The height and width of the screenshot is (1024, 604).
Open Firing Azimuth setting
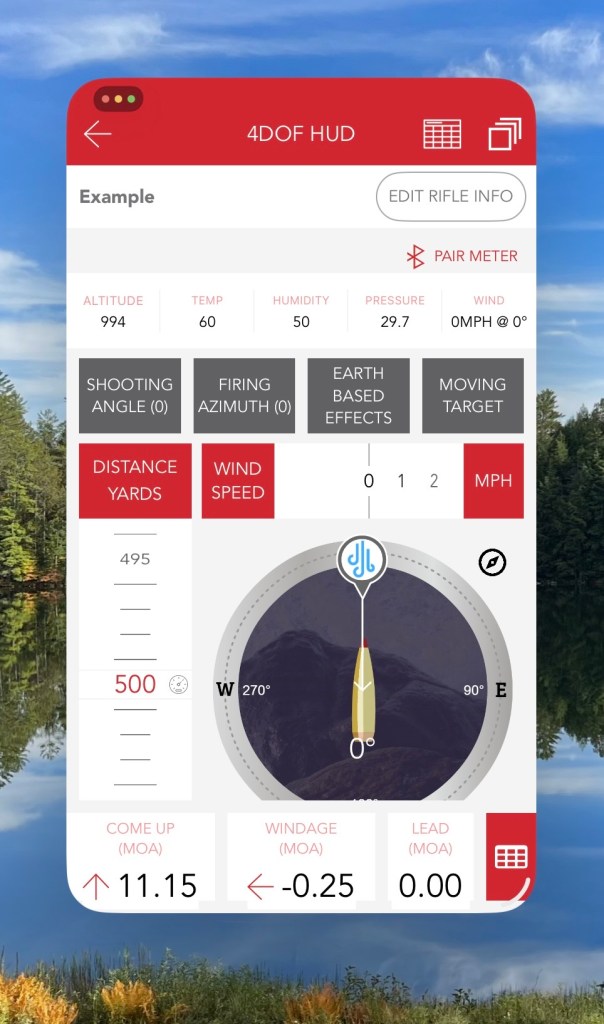(244, 395)
